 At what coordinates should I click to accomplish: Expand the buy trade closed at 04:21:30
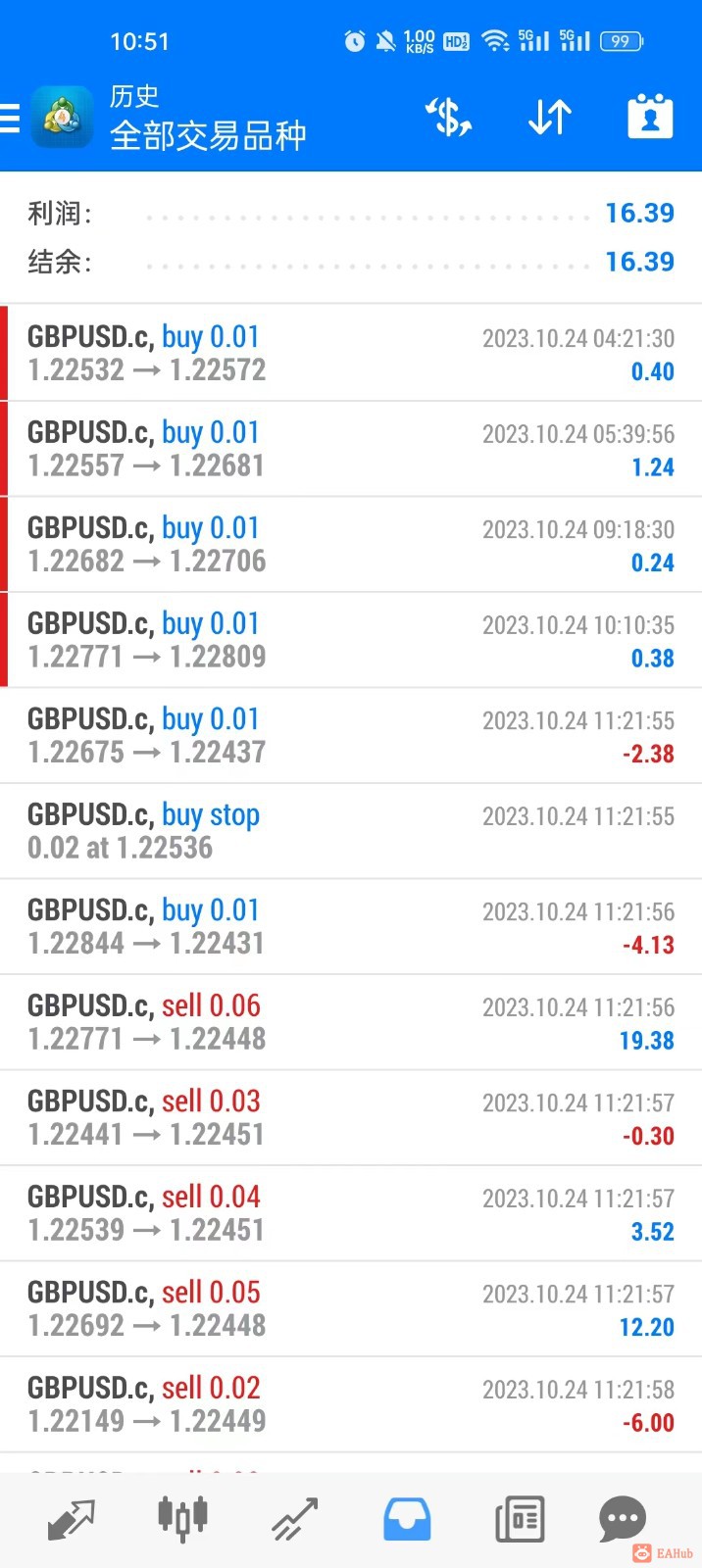point(351,353)
